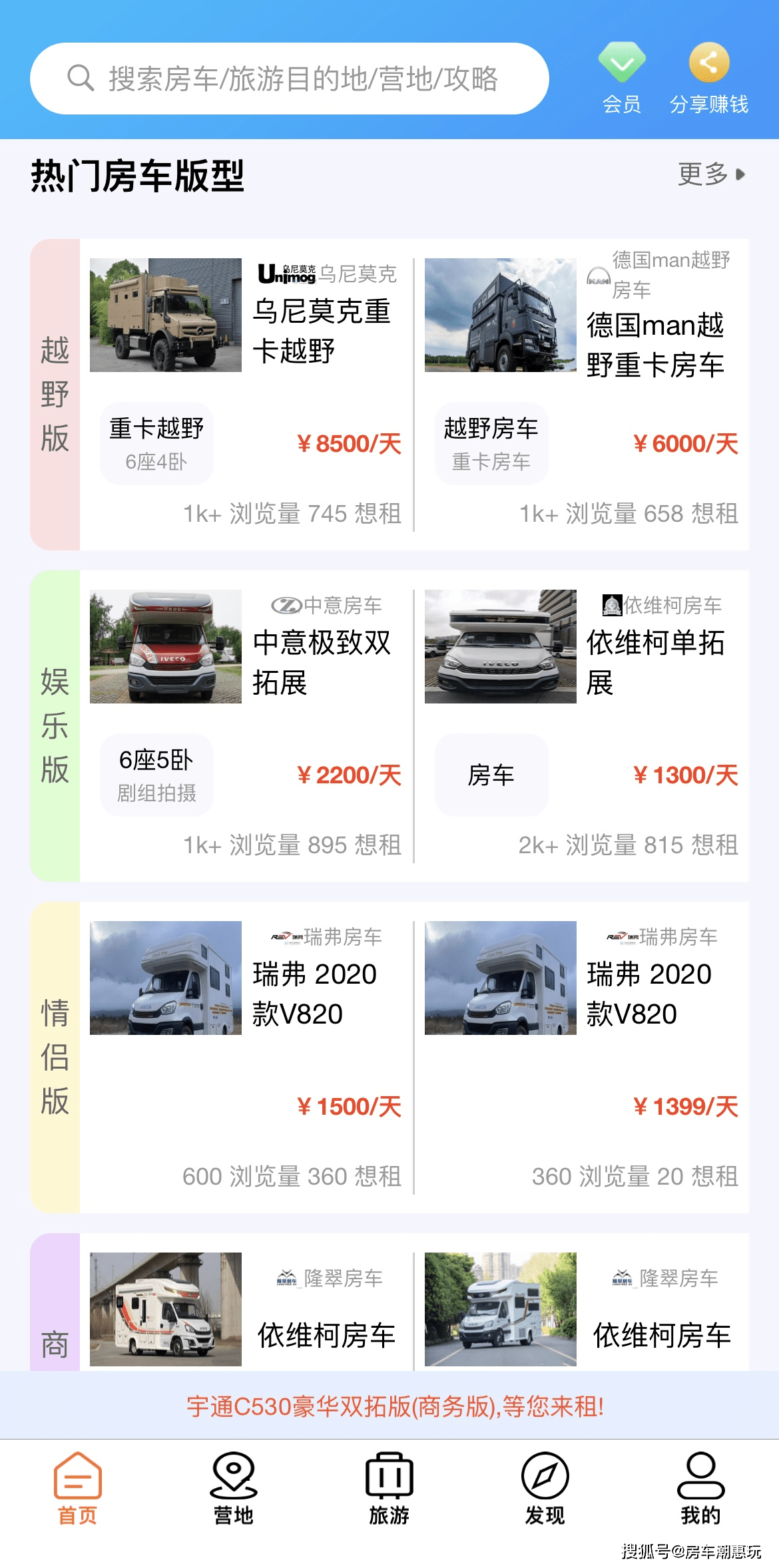The height and width of the screenshot is (1568, 779).
Task: Open the search box for RVs and destinations
Action: click(x=290, y=79)
